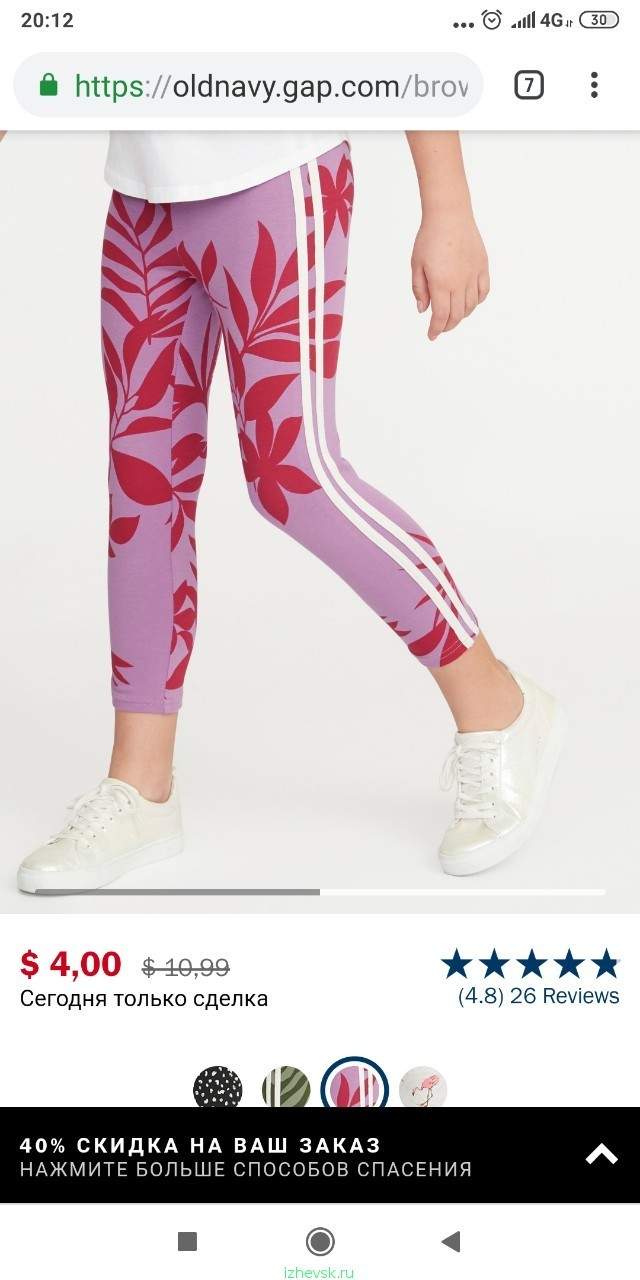Image resolution: width=640 pixels, height=1280 pixels.
Task: Select the purple floral color swatch
Action: click(x=355, y=1084)
